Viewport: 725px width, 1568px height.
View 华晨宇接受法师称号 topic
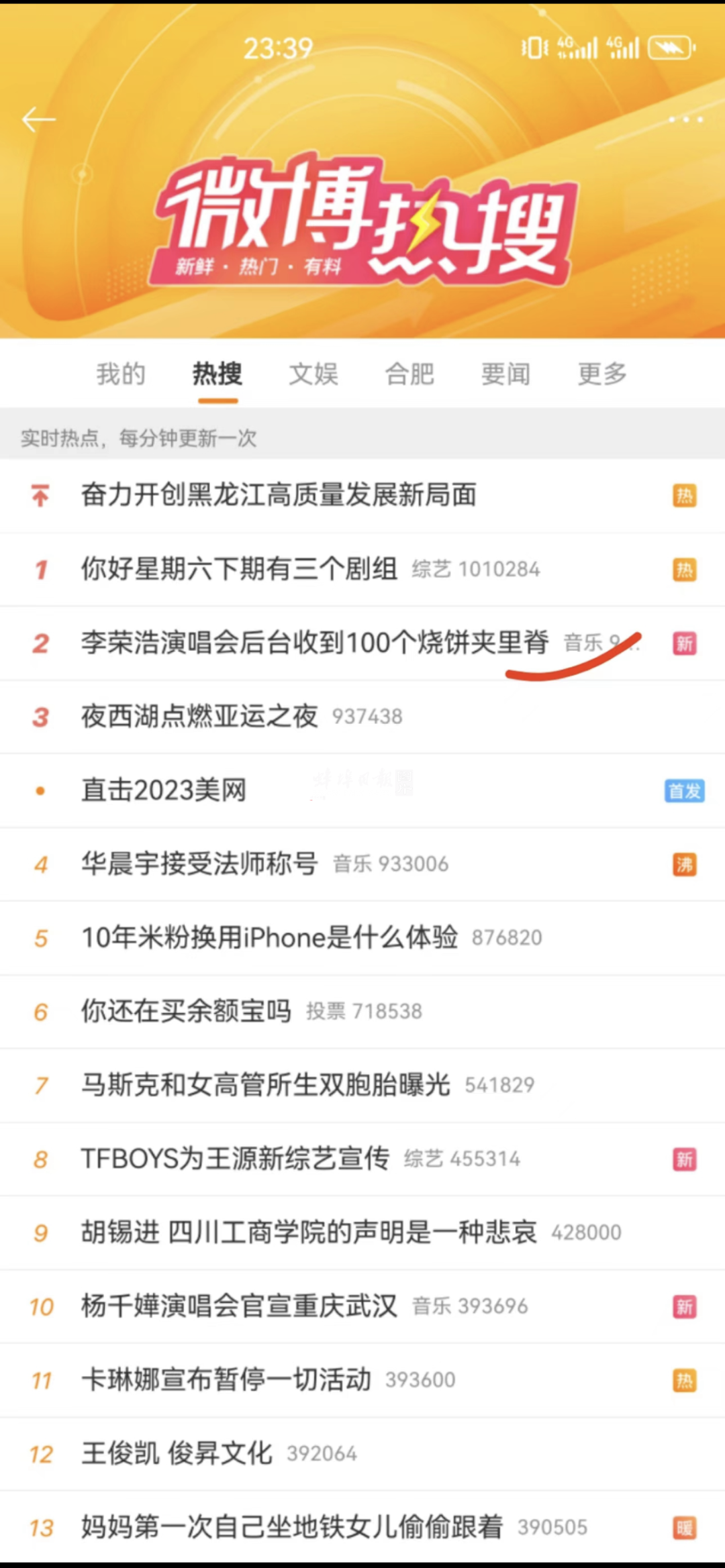199,864
